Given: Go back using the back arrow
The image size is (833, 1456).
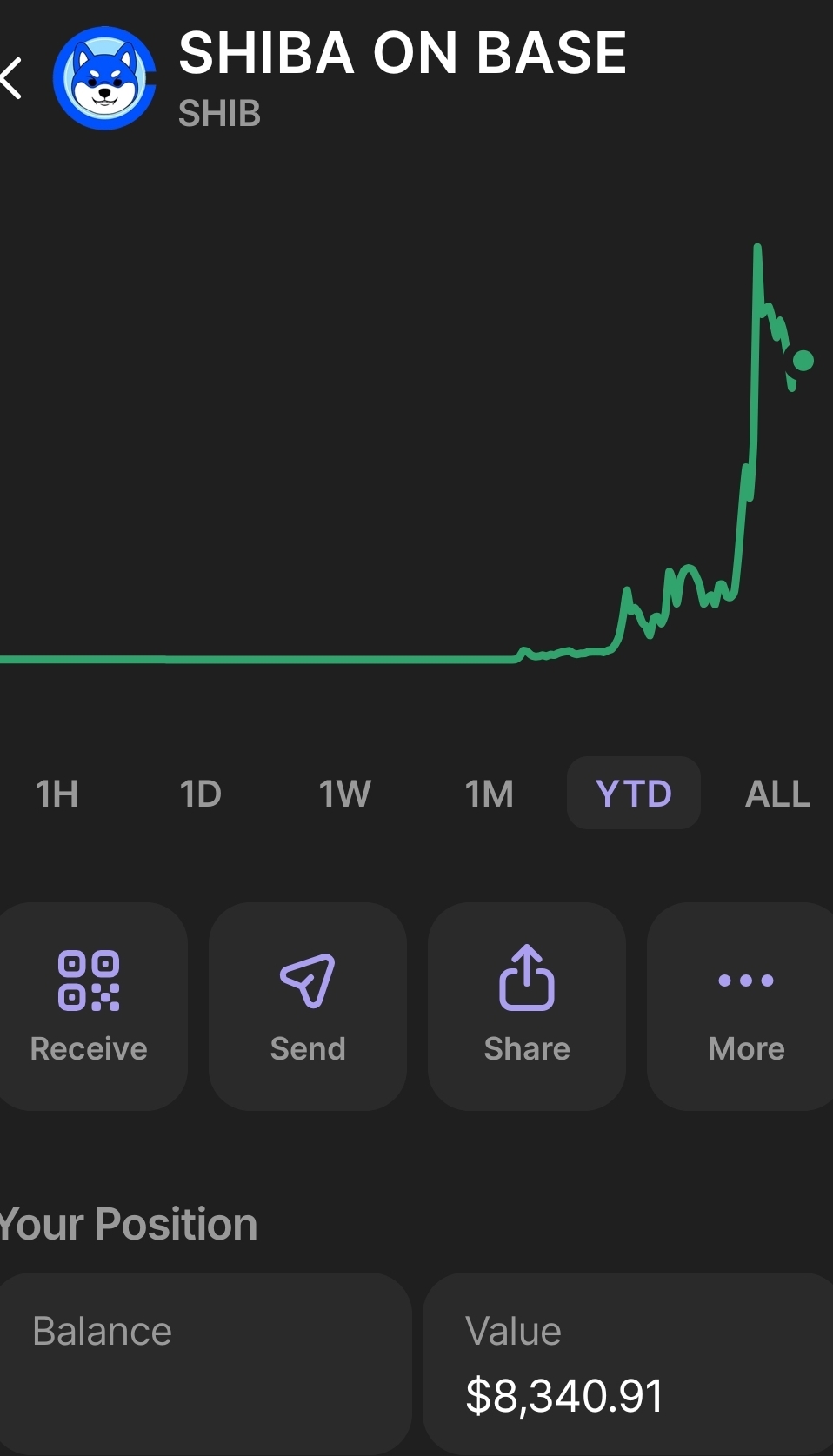Looking at the screenshot, I should [12, 78].
